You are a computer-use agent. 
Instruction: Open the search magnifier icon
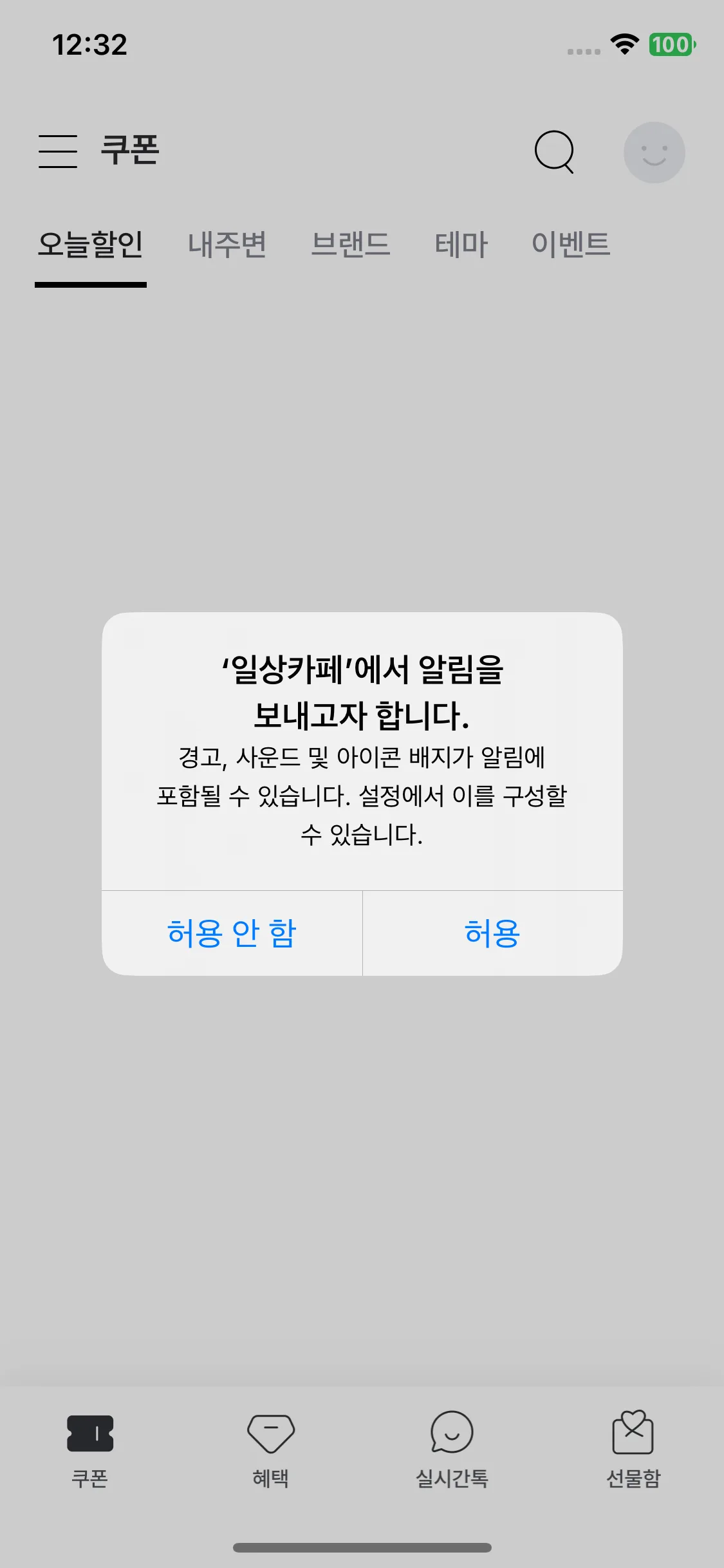click(x=554, y=152)
